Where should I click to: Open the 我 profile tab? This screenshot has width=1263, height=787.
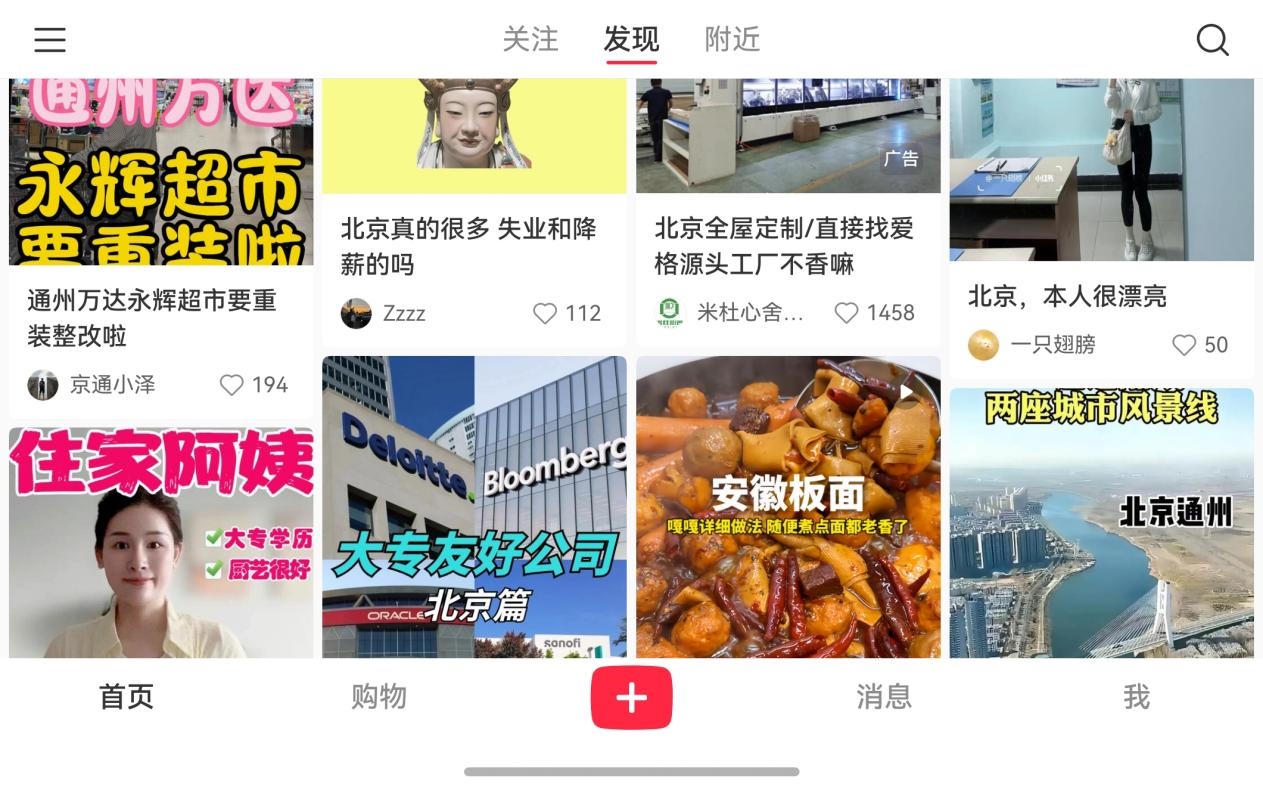click(1136, 697)
